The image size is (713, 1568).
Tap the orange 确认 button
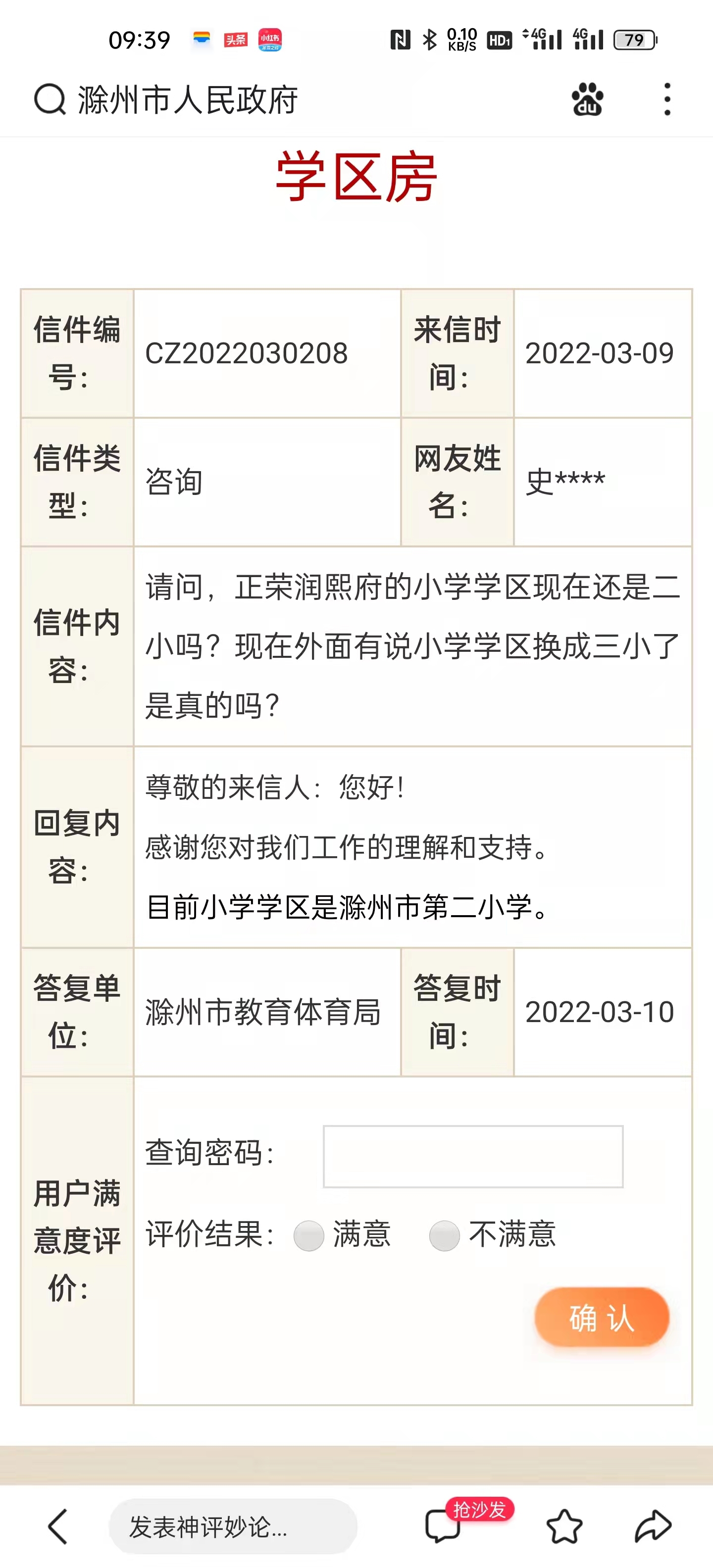602,1318
